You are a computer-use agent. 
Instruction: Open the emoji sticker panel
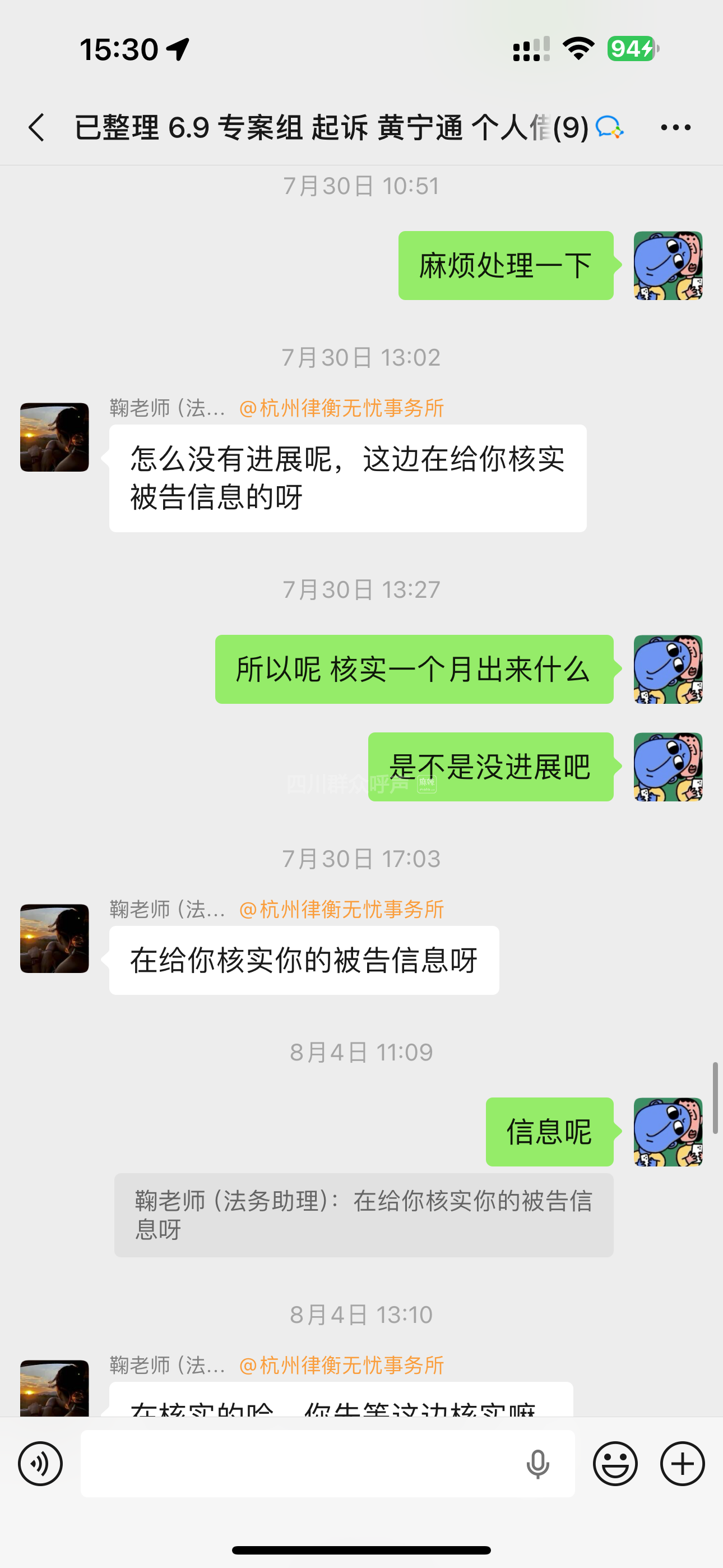pyautogui.click(x=615, y=1463)
